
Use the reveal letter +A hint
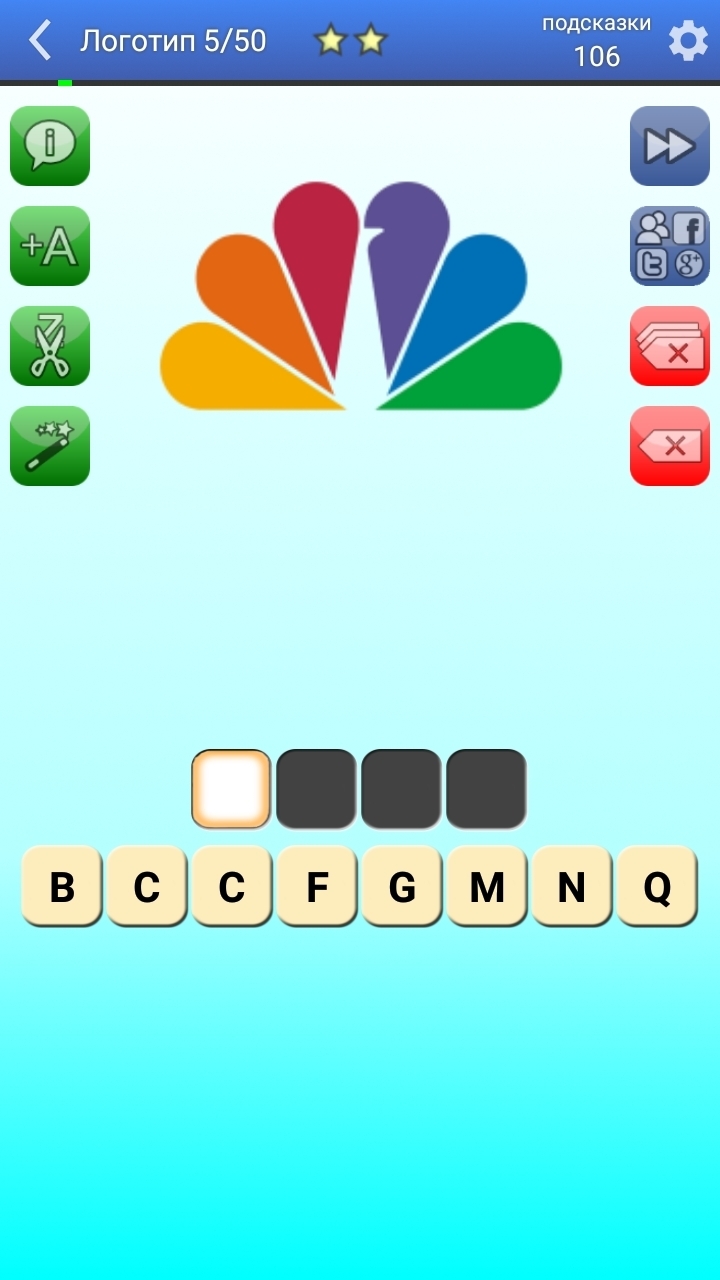tap(50, 246)
